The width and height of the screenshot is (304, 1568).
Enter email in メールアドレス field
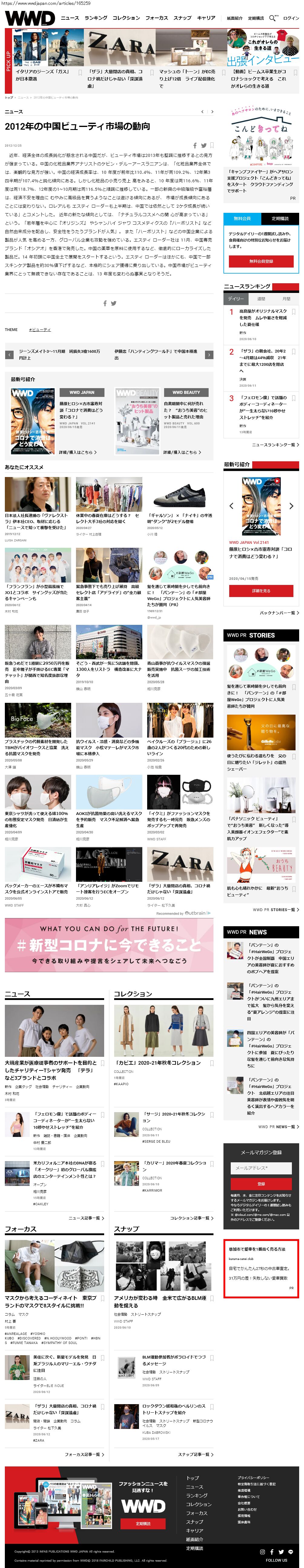pos(261,1168)
